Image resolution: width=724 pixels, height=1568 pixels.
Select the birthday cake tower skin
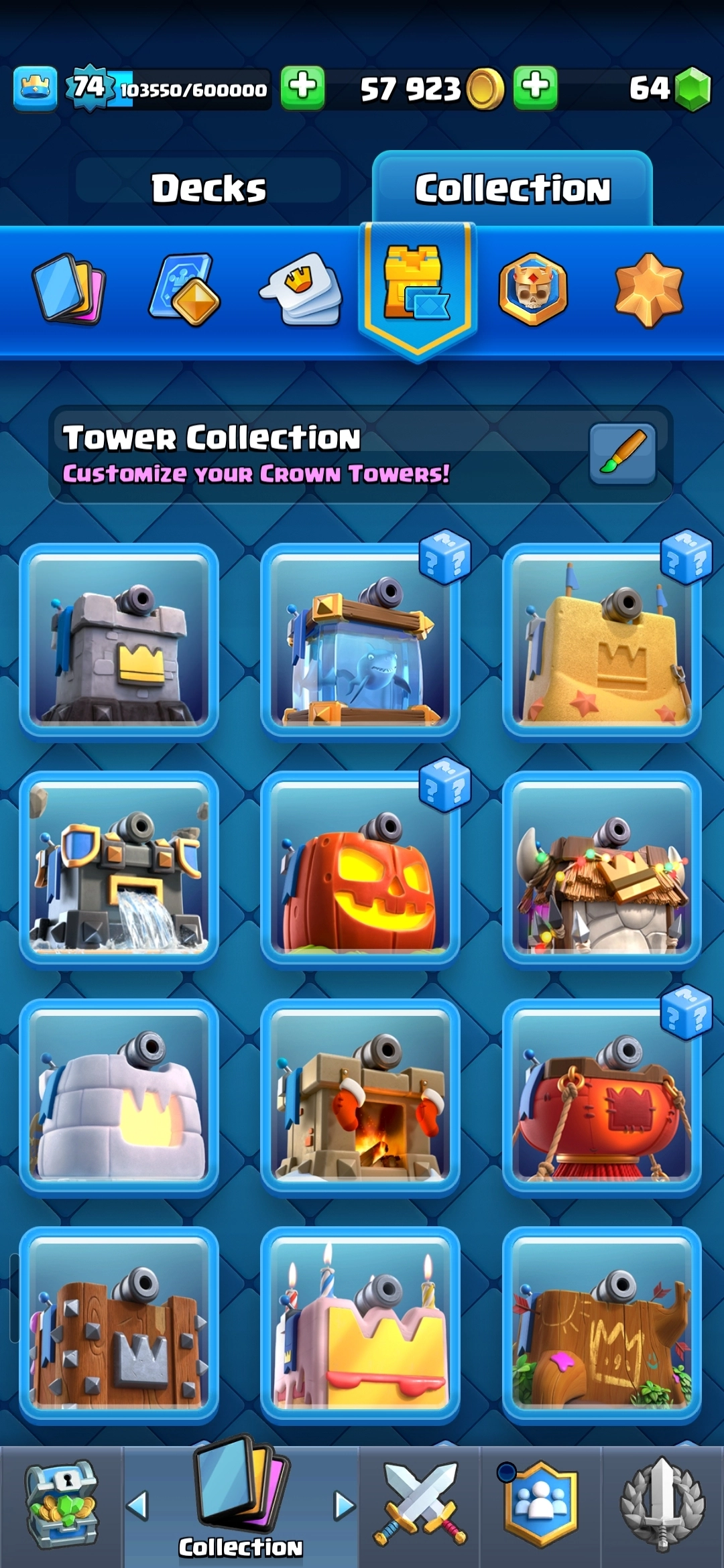point(360,1323)
